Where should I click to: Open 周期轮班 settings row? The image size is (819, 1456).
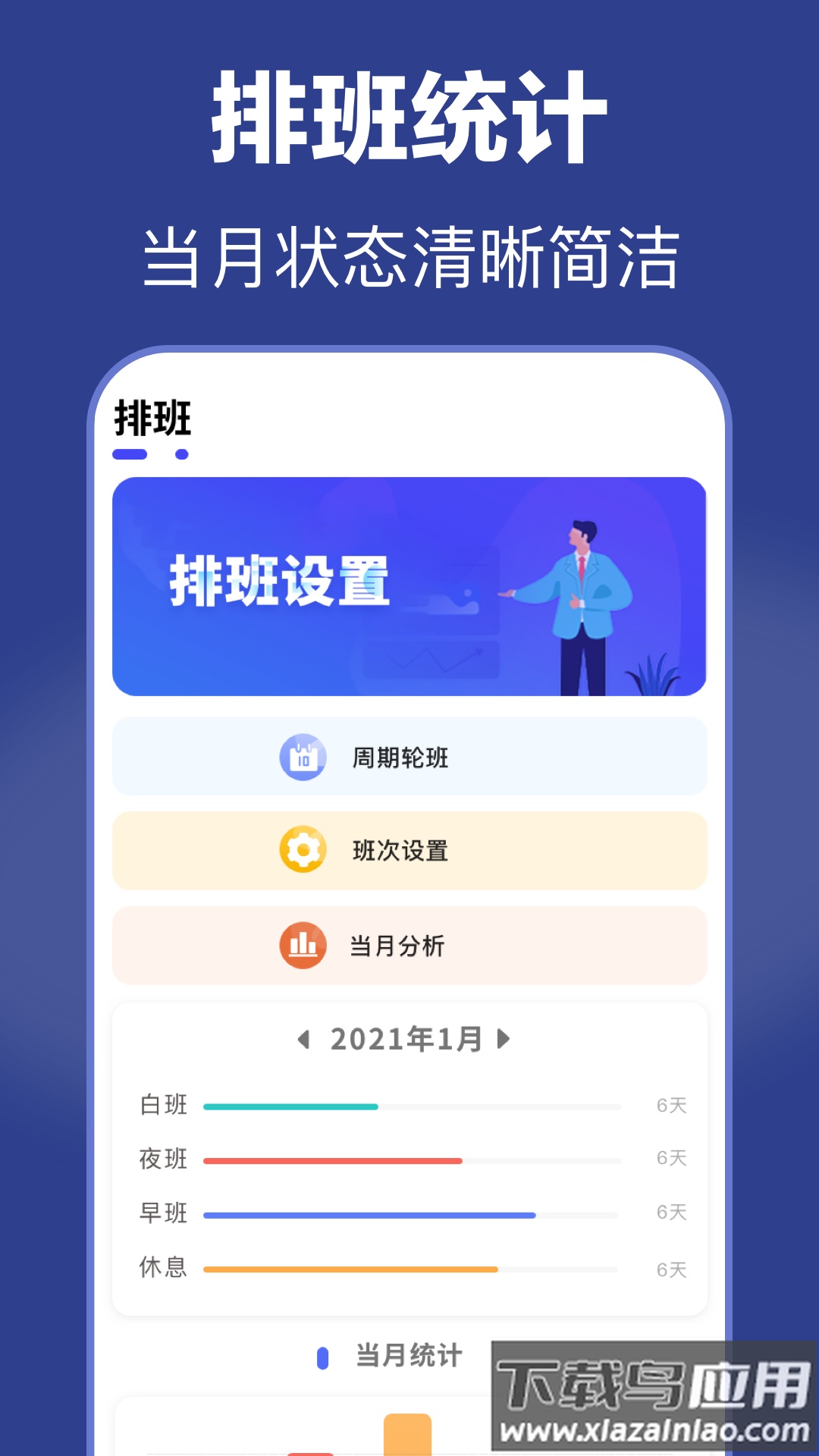coord(409,756)
